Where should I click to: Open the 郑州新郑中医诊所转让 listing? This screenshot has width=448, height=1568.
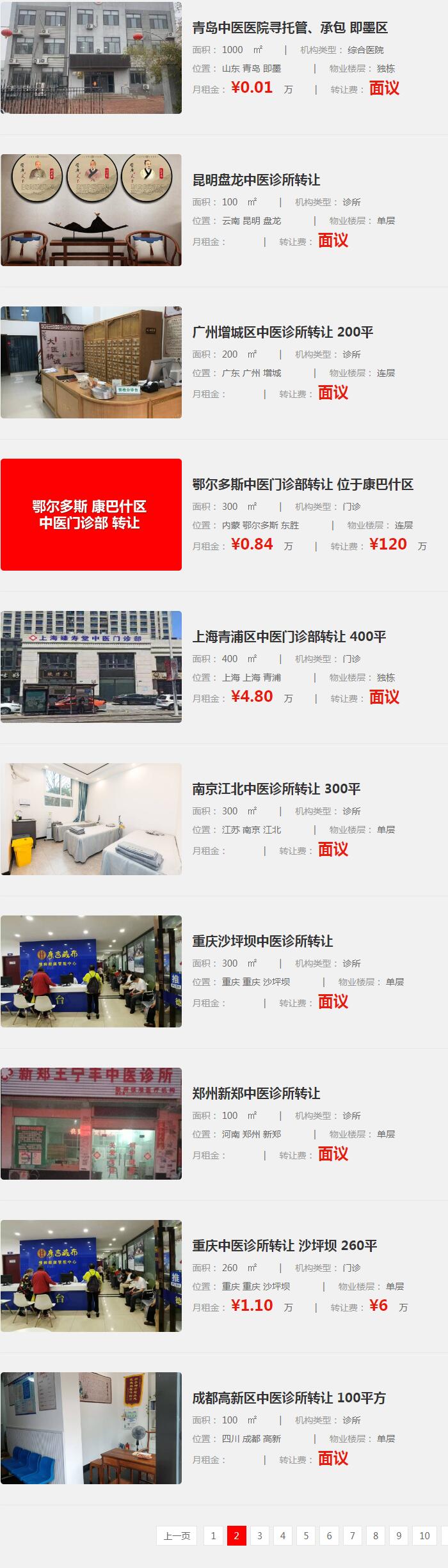pos(256,1093)
